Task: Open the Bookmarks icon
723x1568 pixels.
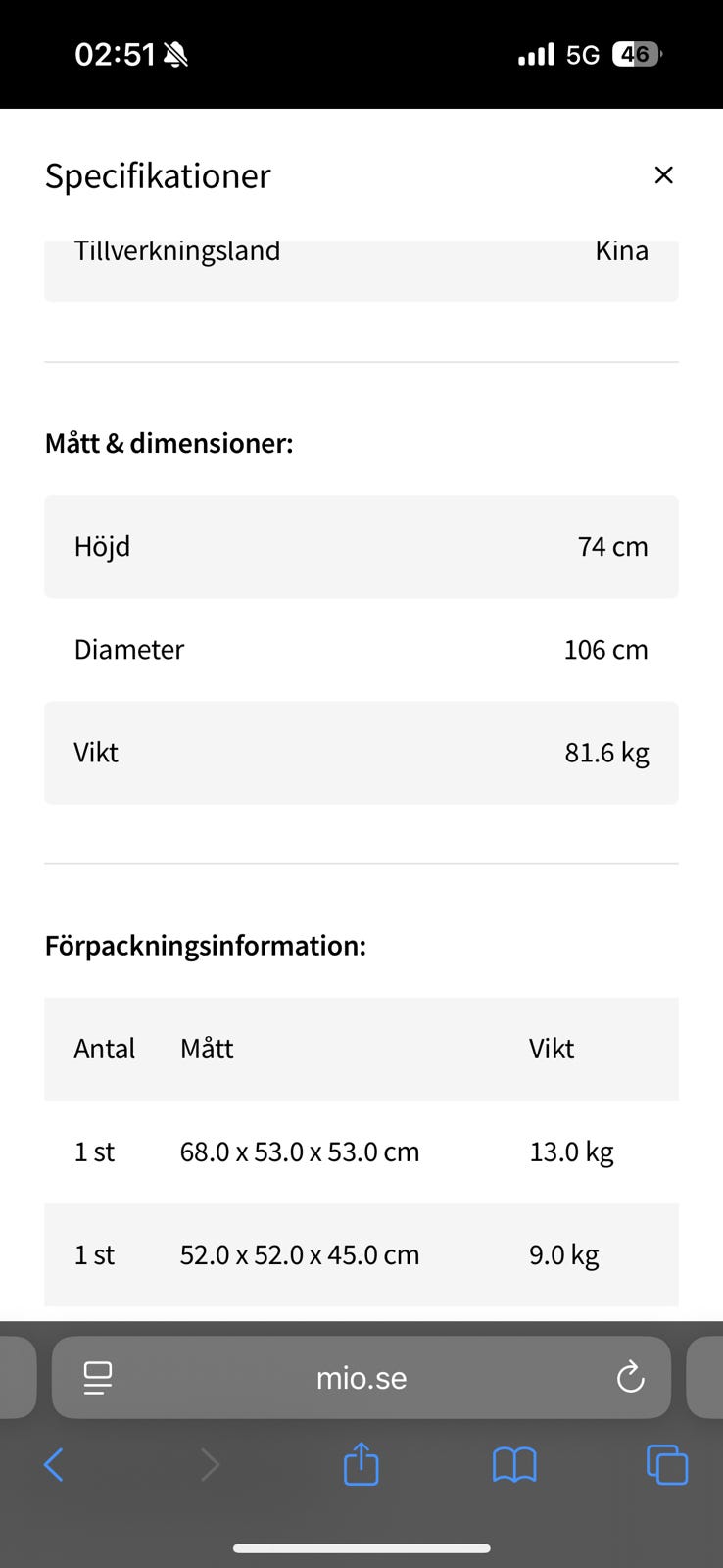Action: point(514,1465)
